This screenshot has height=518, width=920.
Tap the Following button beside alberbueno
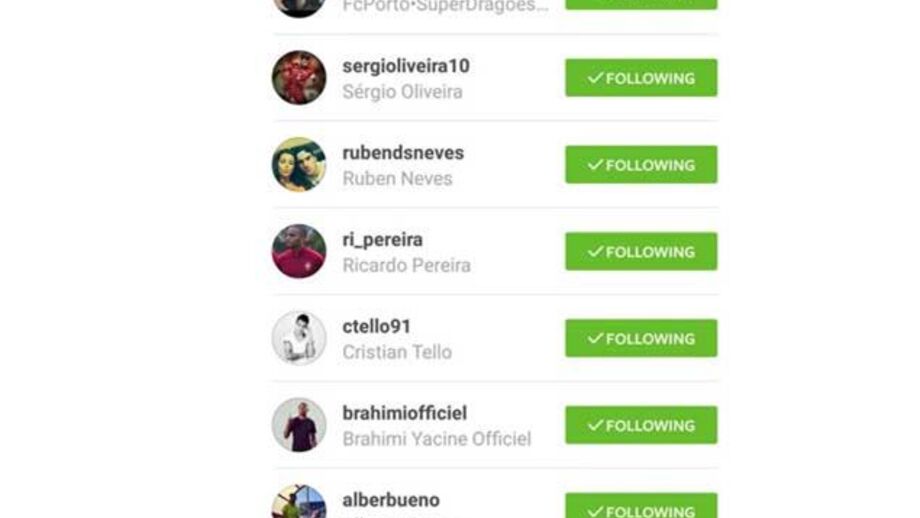641,506
